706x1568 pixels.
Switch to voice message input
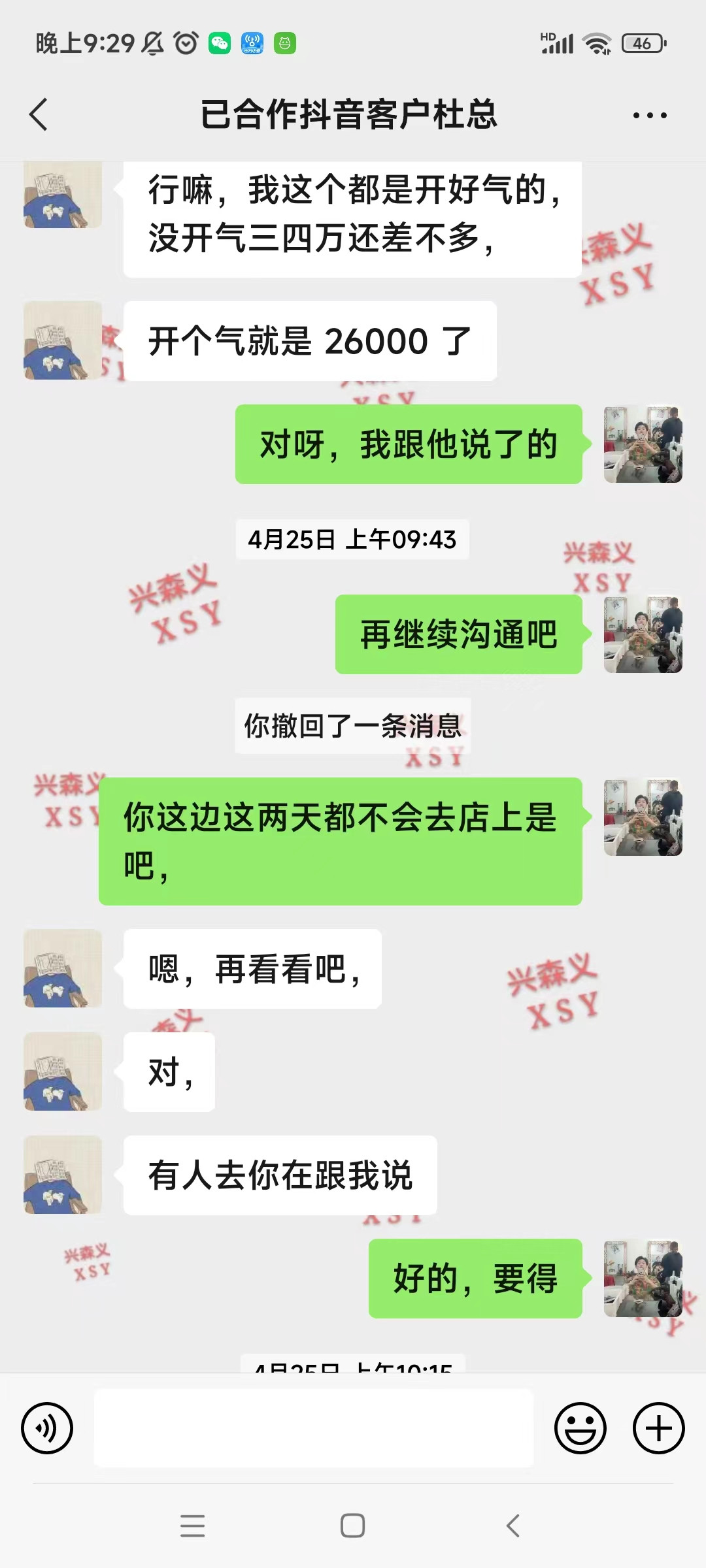click(47, 1428)
